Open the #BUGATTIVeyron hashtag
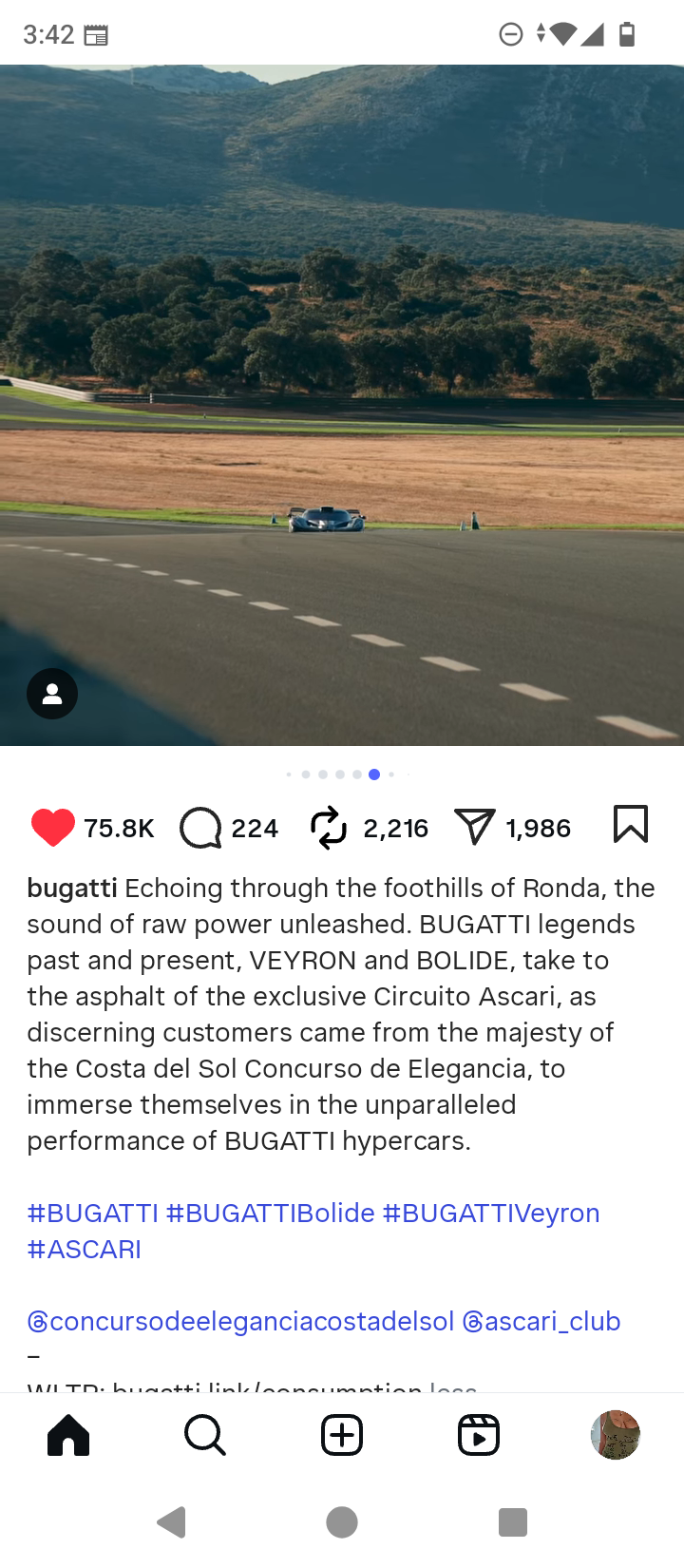 click(491, 1213)
